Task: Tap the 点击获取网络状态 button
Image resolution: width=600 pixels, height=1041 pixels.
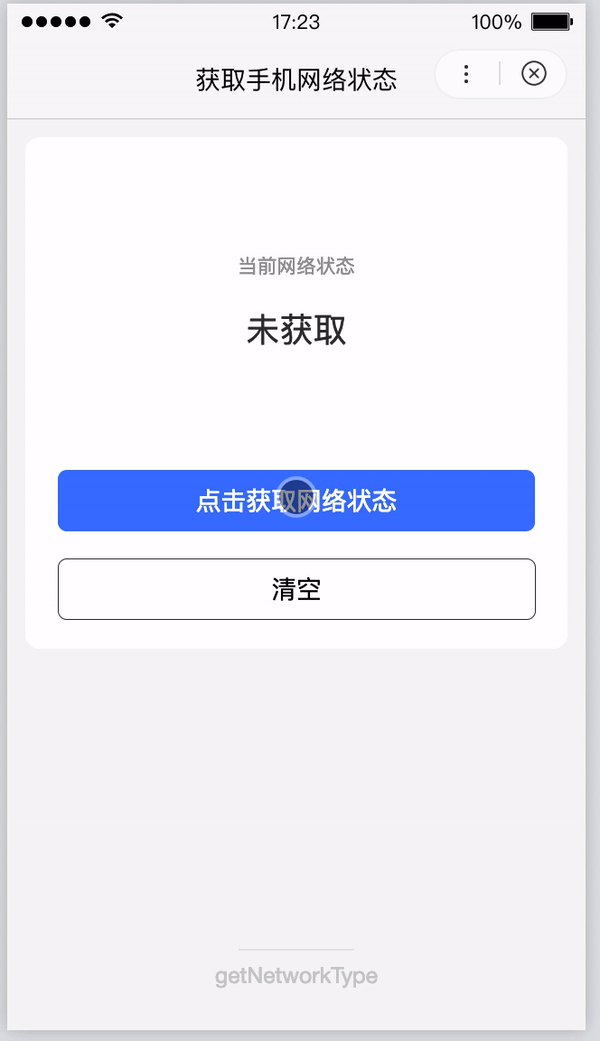Action: (296, 501)
